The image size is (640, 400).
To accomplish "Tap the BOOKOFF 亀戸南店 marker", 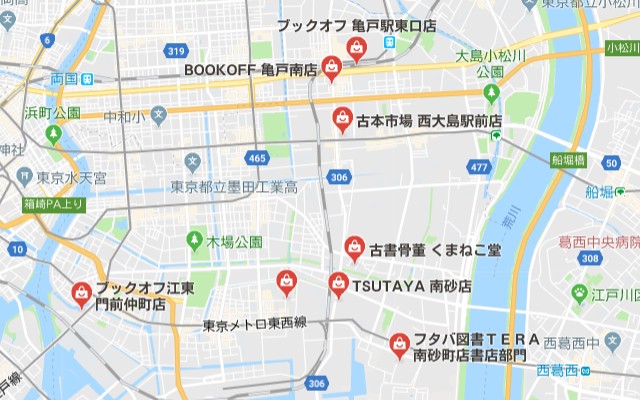I will coord(331,68).
